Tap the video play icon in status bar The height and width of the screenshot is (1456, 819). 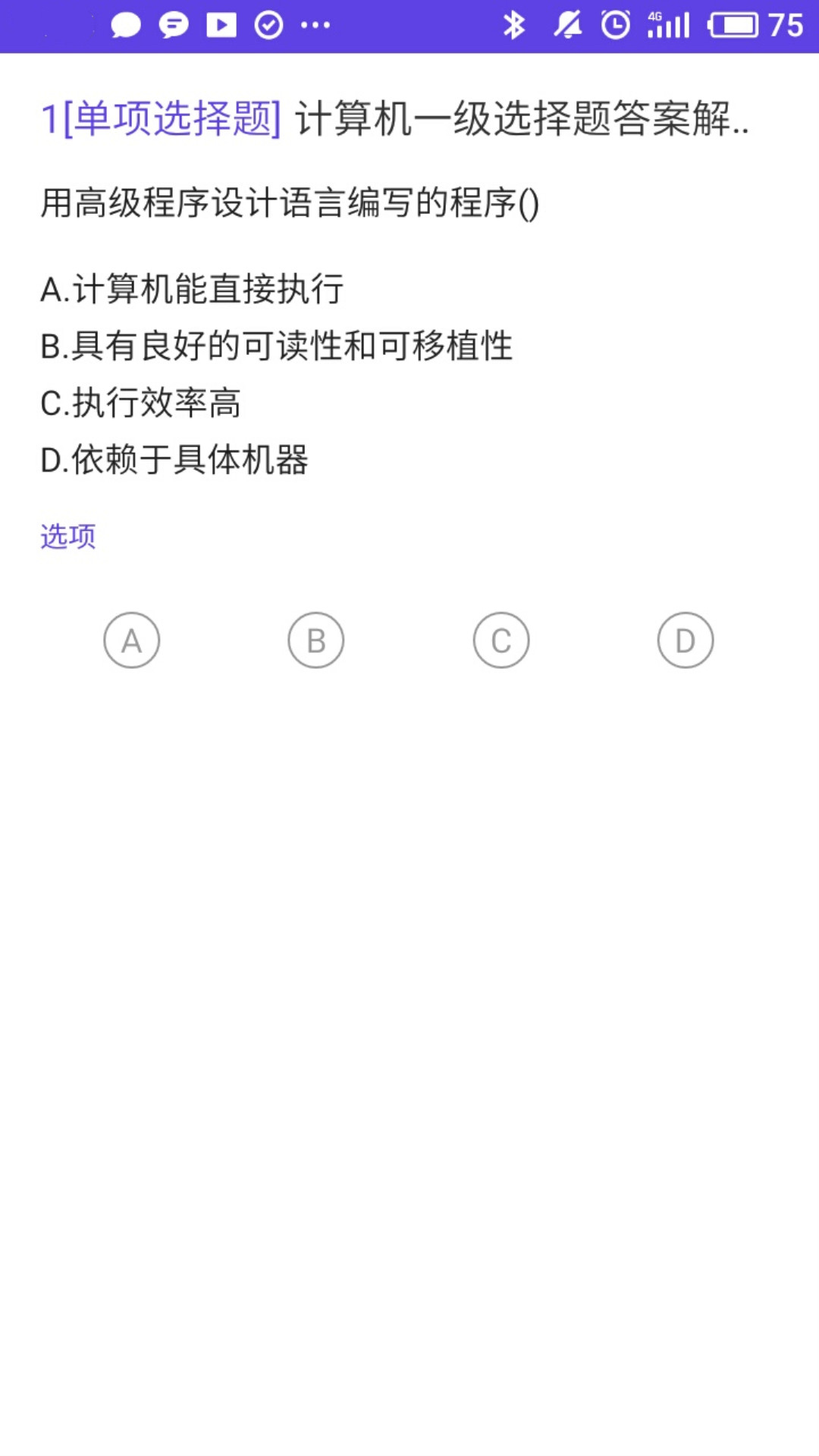coord(221,24)
